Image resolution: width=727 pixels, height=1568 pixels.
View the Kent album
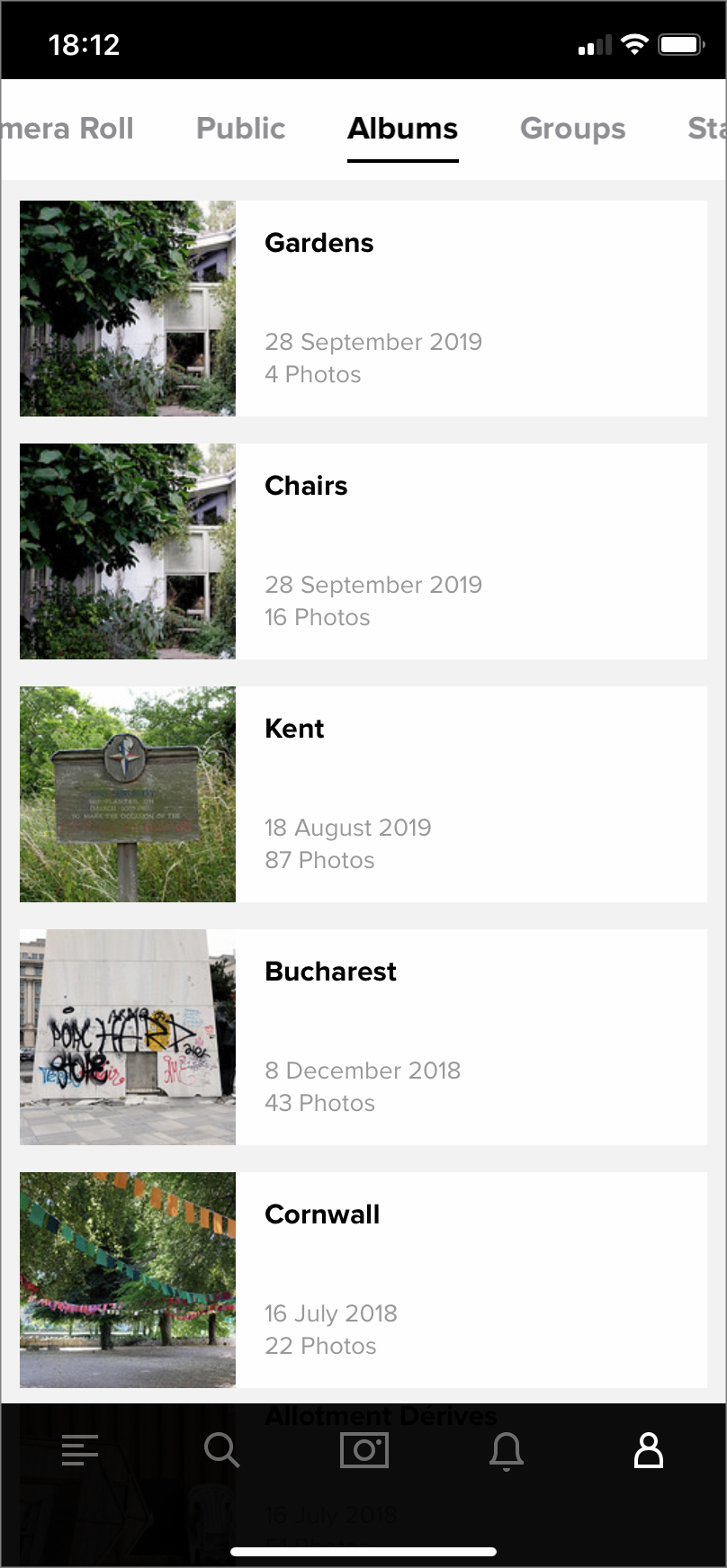coord(363,794)
